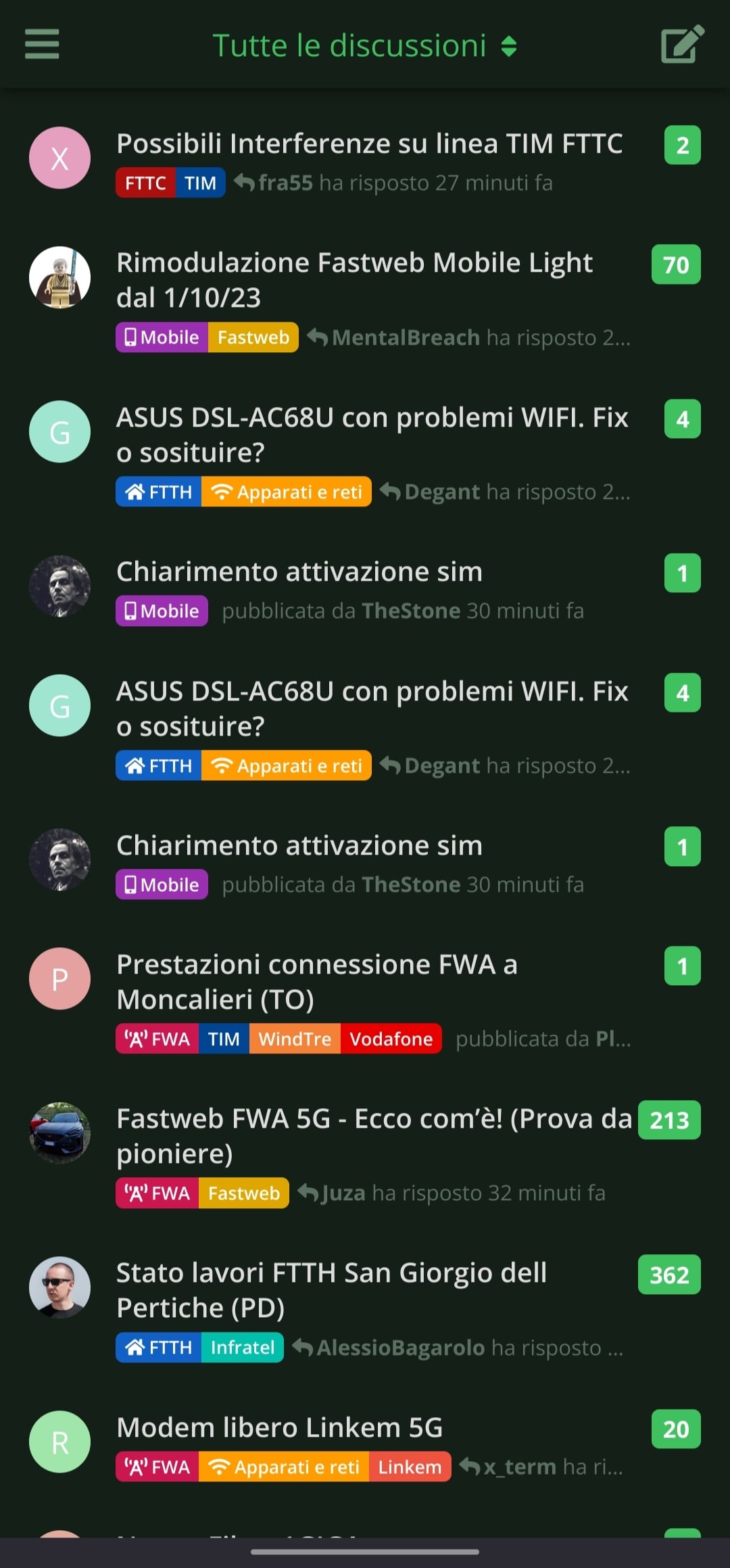Open Stato lavori FTTH San Giorgio thread
Image resolution: width=730 pixels, height=1568 pixels.
(331, 1289)
